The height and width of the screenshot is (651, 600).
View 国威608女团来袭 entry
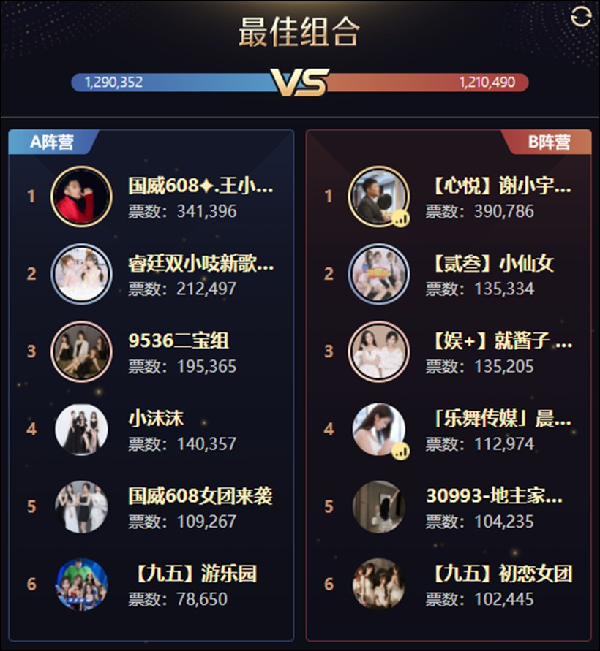pos(200,496)
